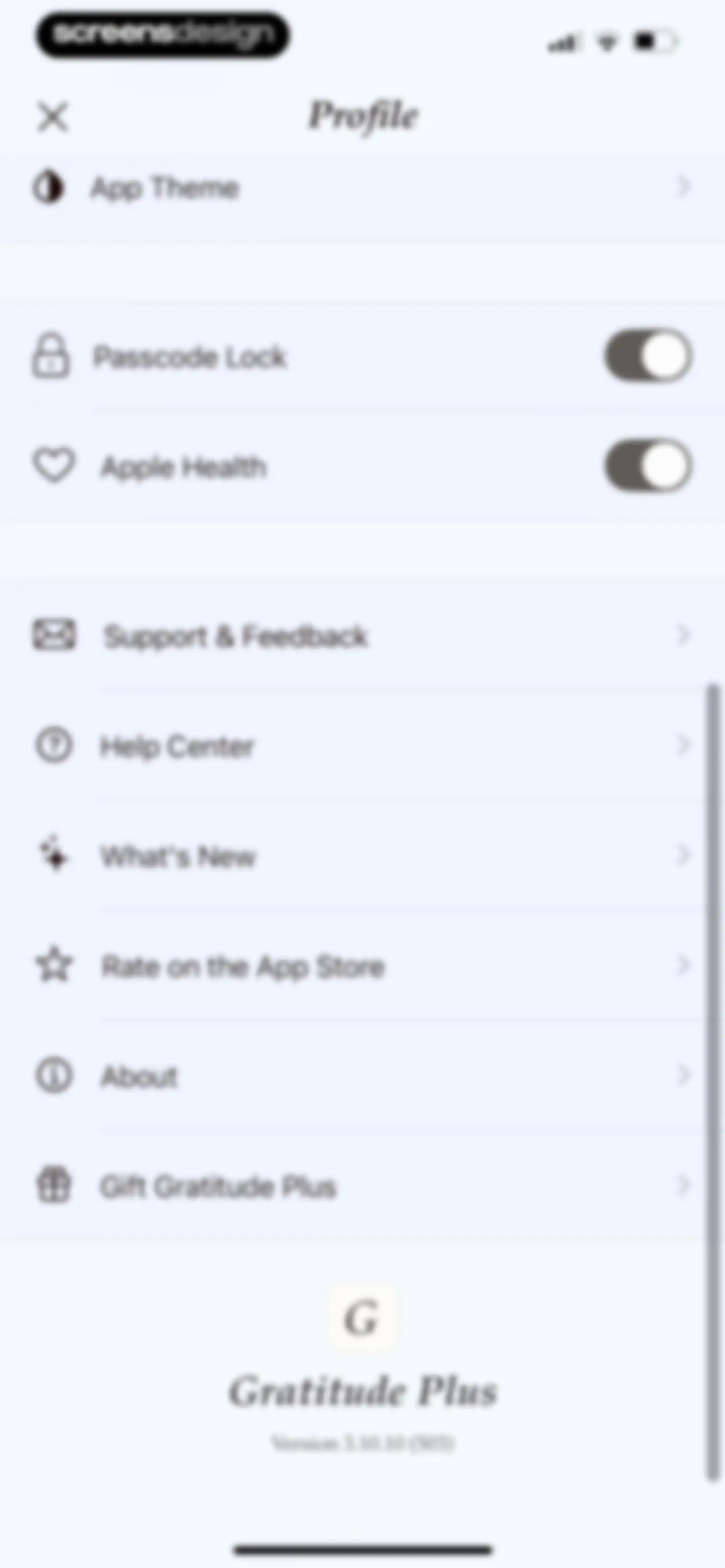Open the Help Center
The image size is (725, 1568).
coord(362,746)
